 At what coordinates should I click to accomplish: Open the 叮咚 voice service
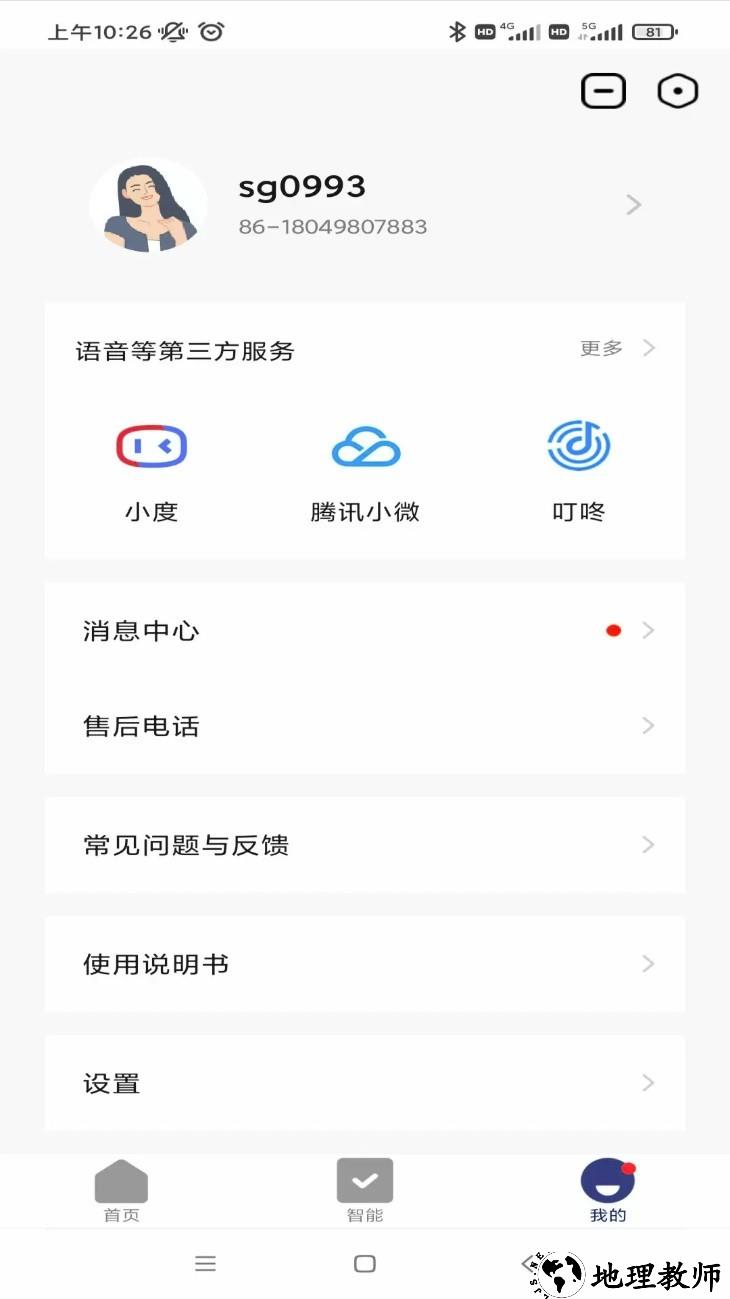(578, 446)
